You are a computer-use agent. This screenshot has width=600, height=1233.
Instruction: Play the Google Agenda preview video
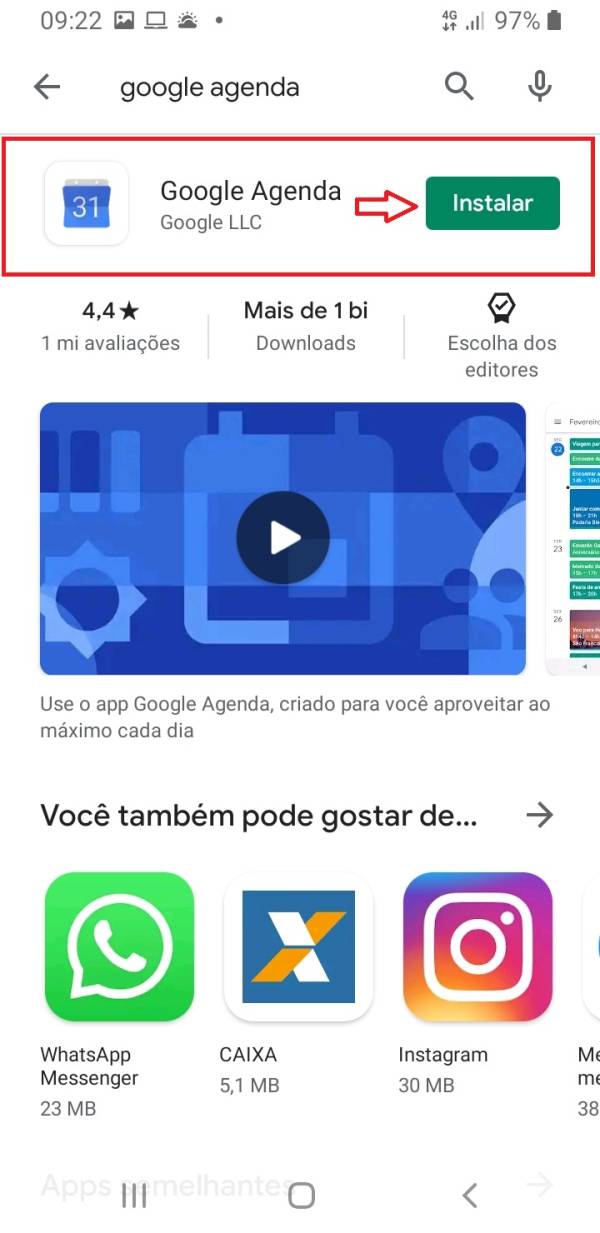(x=283, y=538)
